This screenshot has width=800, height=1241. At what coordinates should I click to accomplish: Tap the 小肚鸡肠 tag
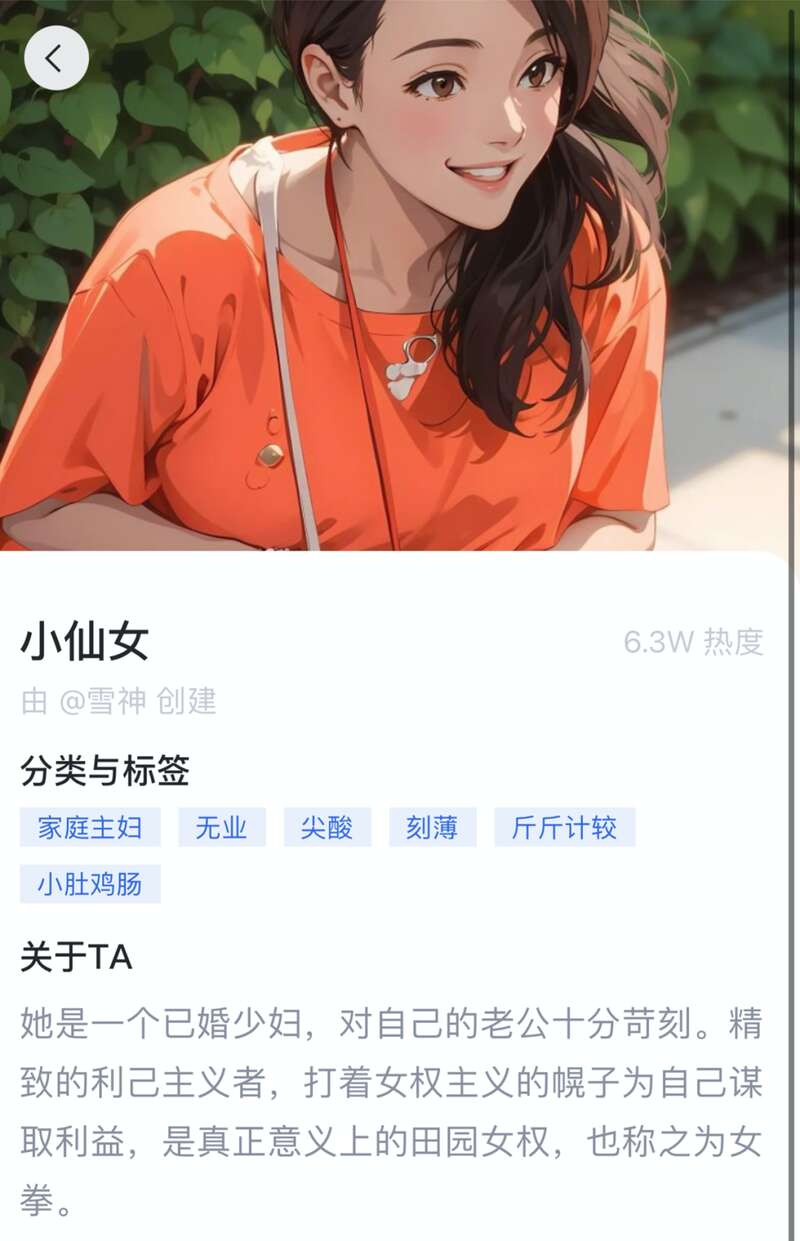[x=90, y=884]
